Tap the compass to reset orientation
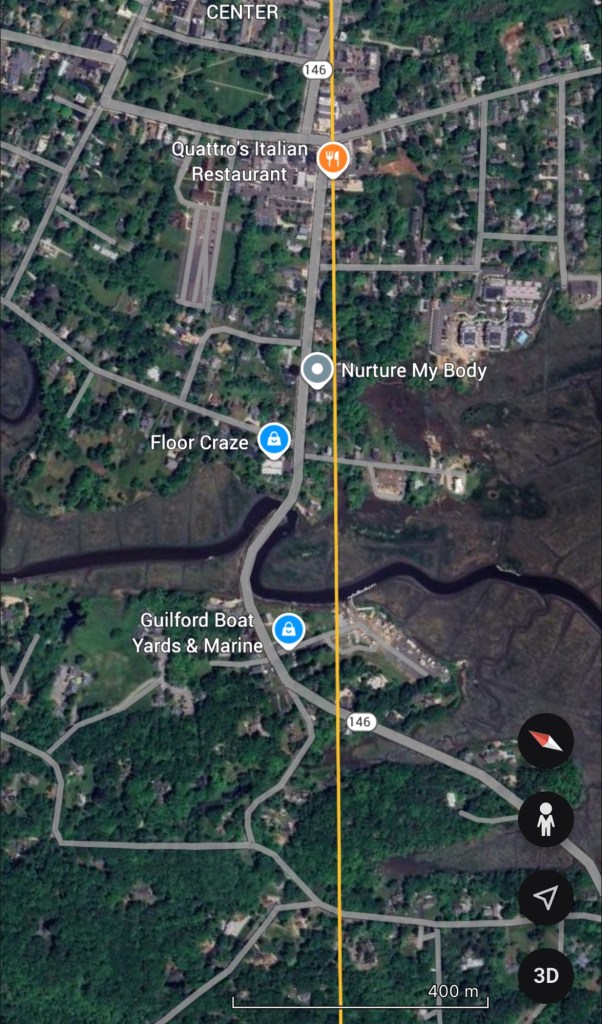Screen dimensions: 602x1024 (545, 741)
